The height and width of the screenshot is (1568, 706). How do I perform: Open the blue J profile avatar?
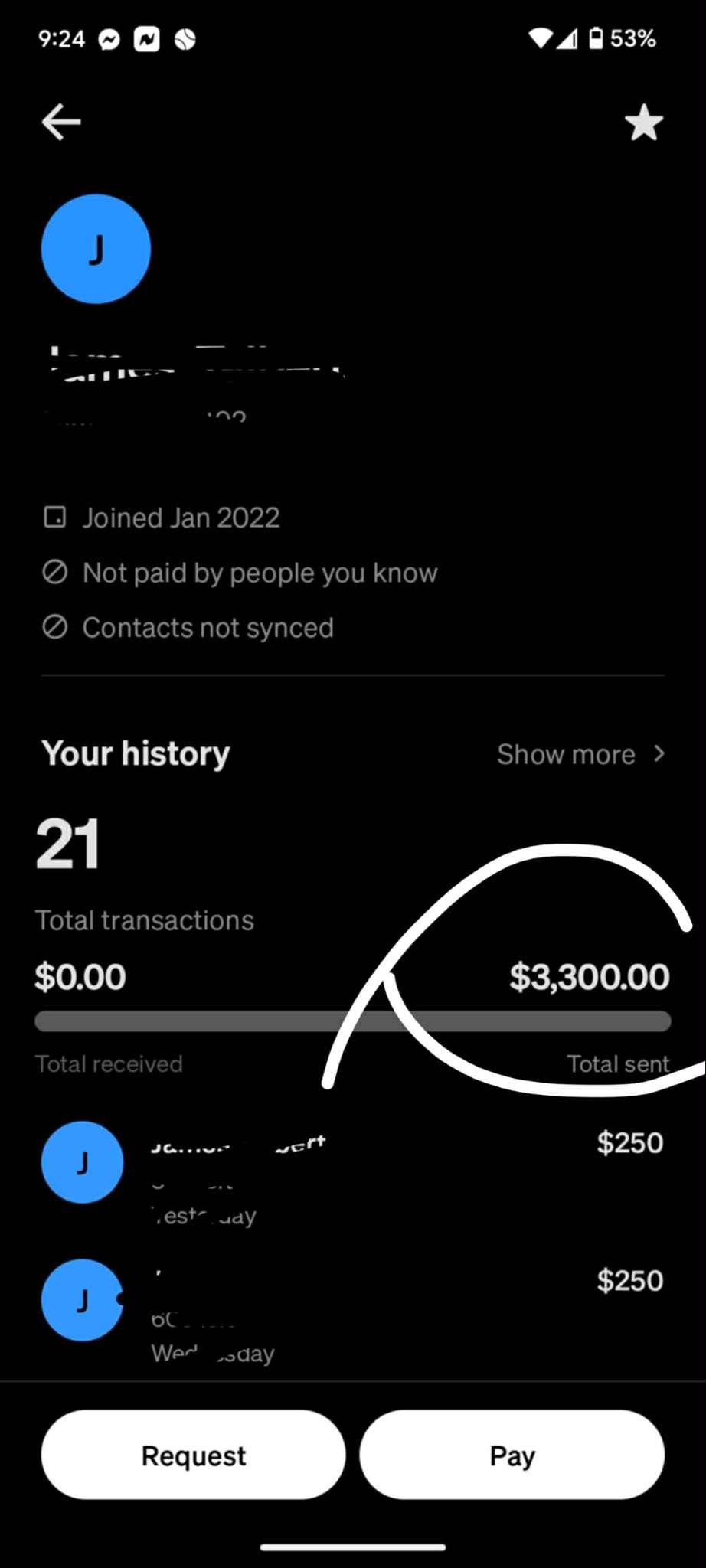pyautogui.click(x=96, y=249)
